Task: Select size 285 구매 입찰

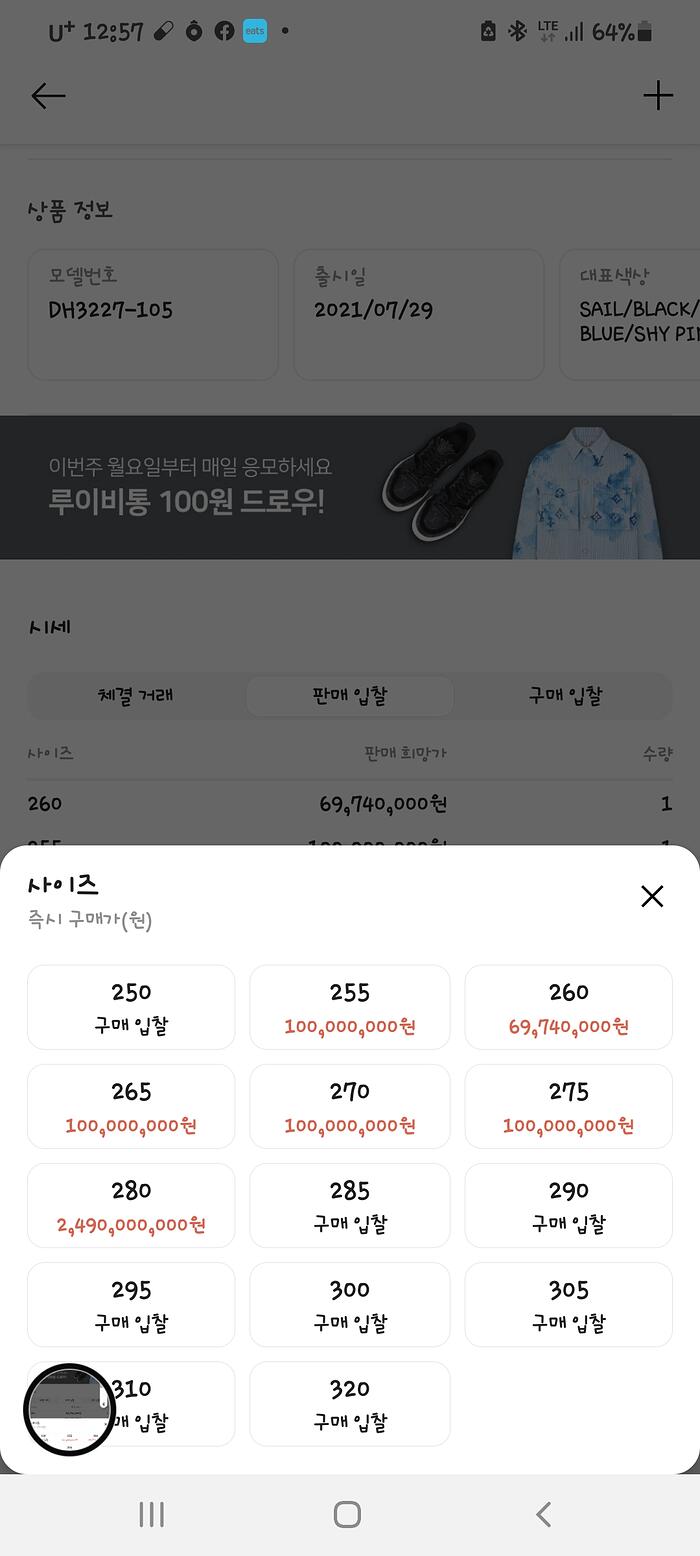Action: (350, 1205)
